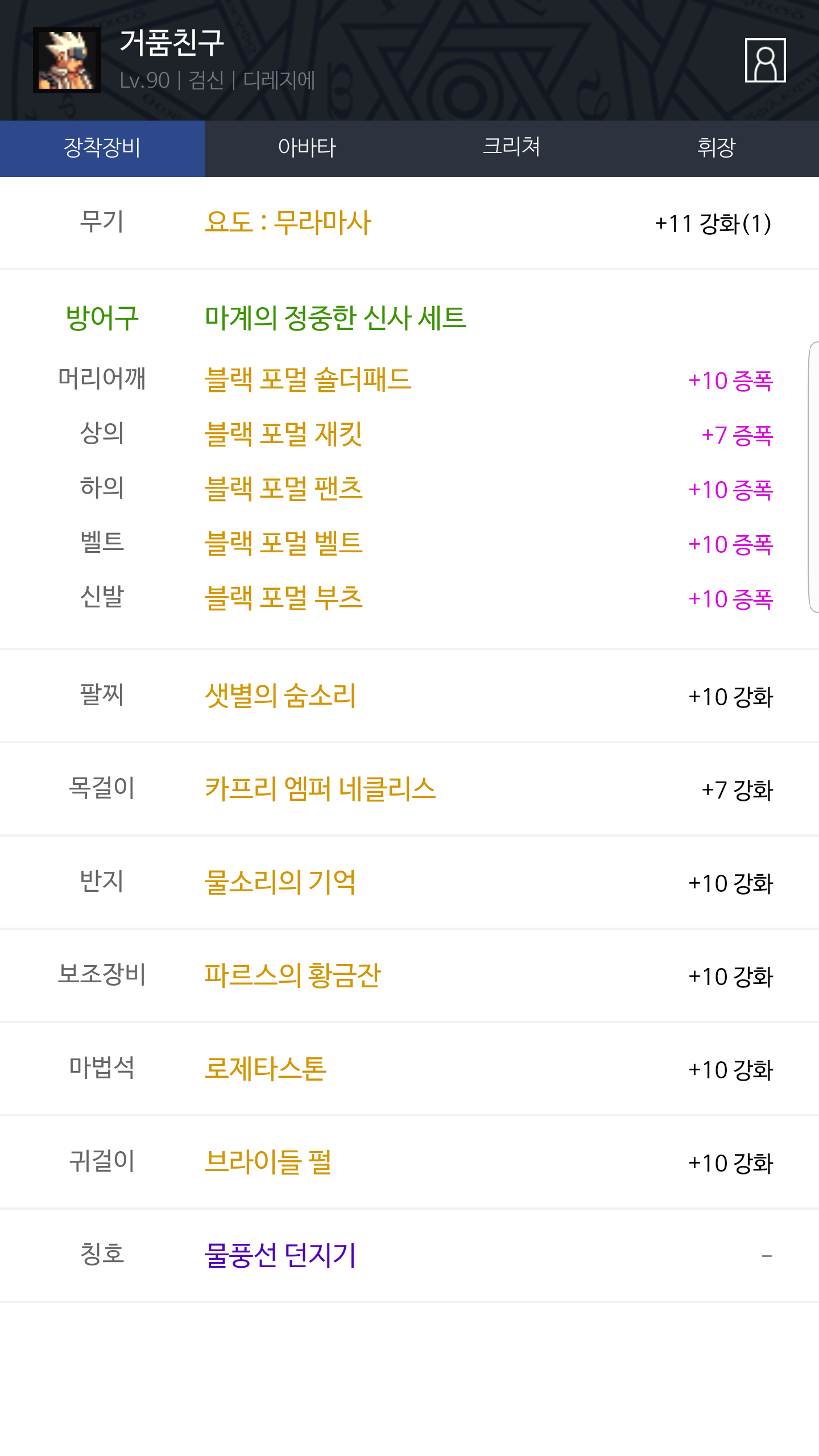
Task: Open 물소리의 기억 ring
Action: 280,882
